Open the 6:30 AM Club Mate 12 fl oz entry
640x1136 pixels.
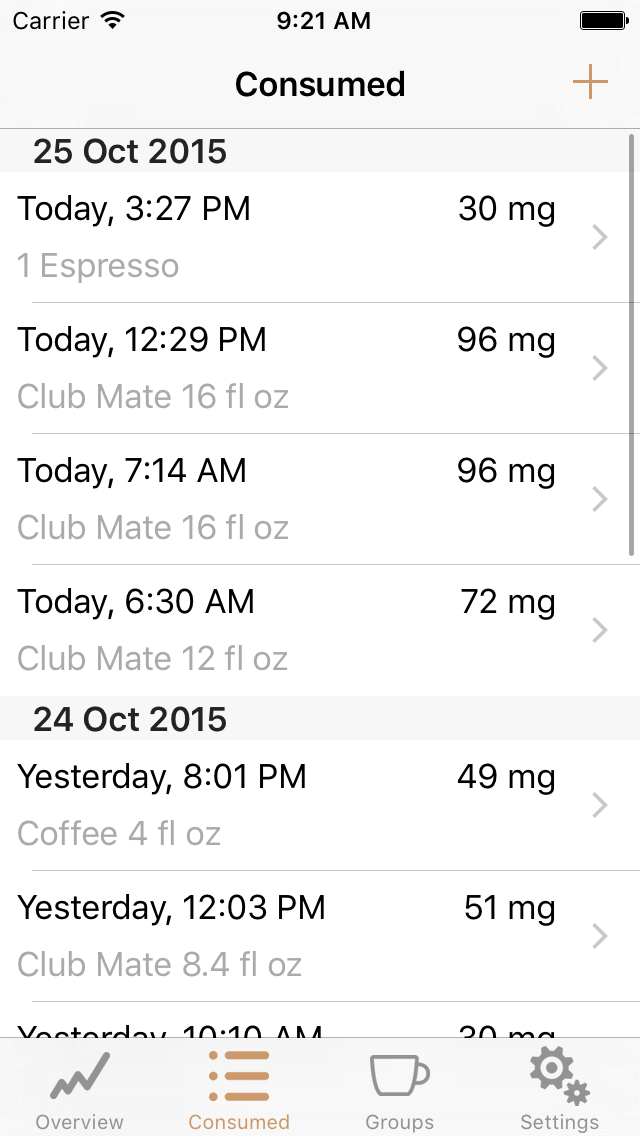[320, 630]
